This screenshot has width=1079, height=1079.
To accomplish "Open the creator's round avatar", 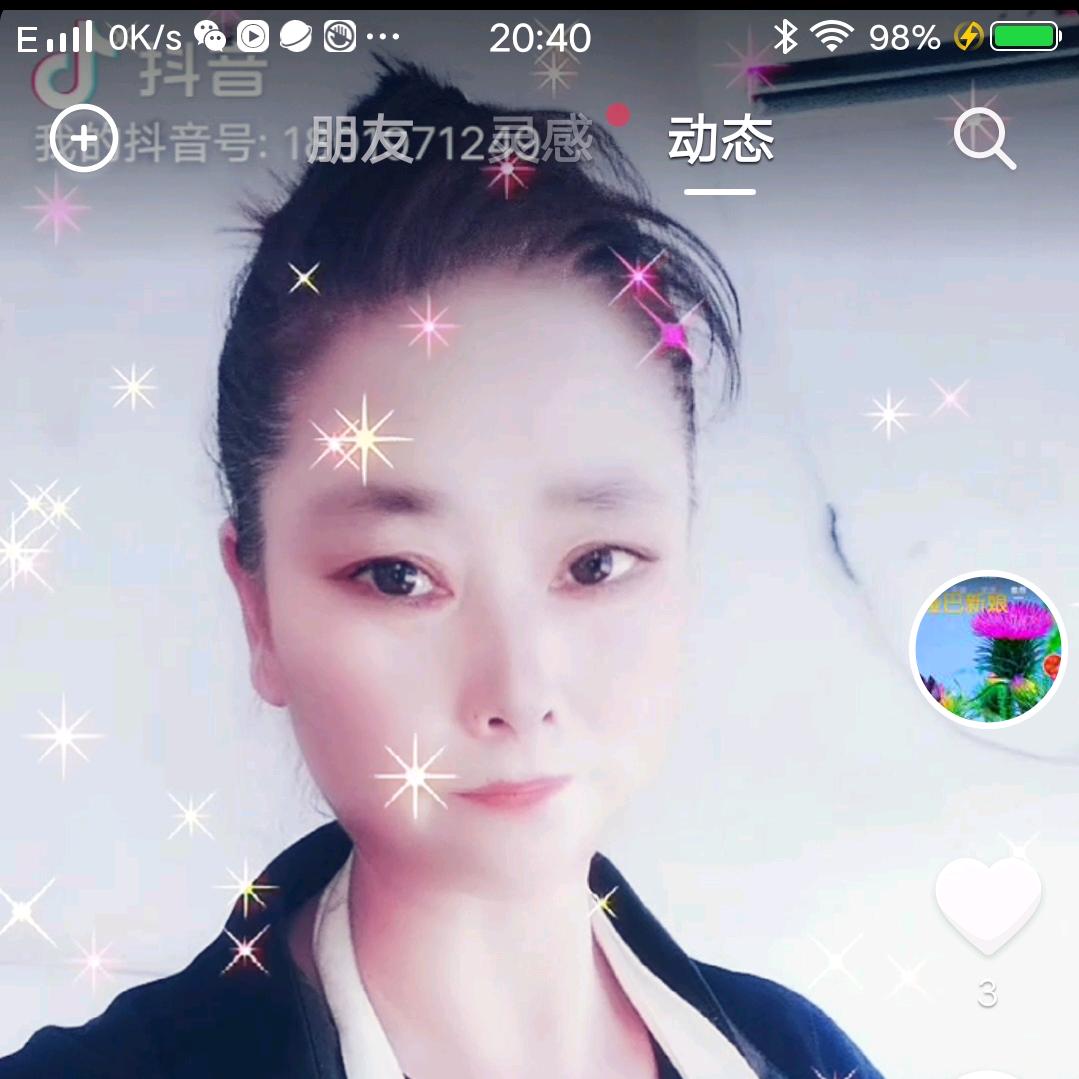I will pos(988,649).
